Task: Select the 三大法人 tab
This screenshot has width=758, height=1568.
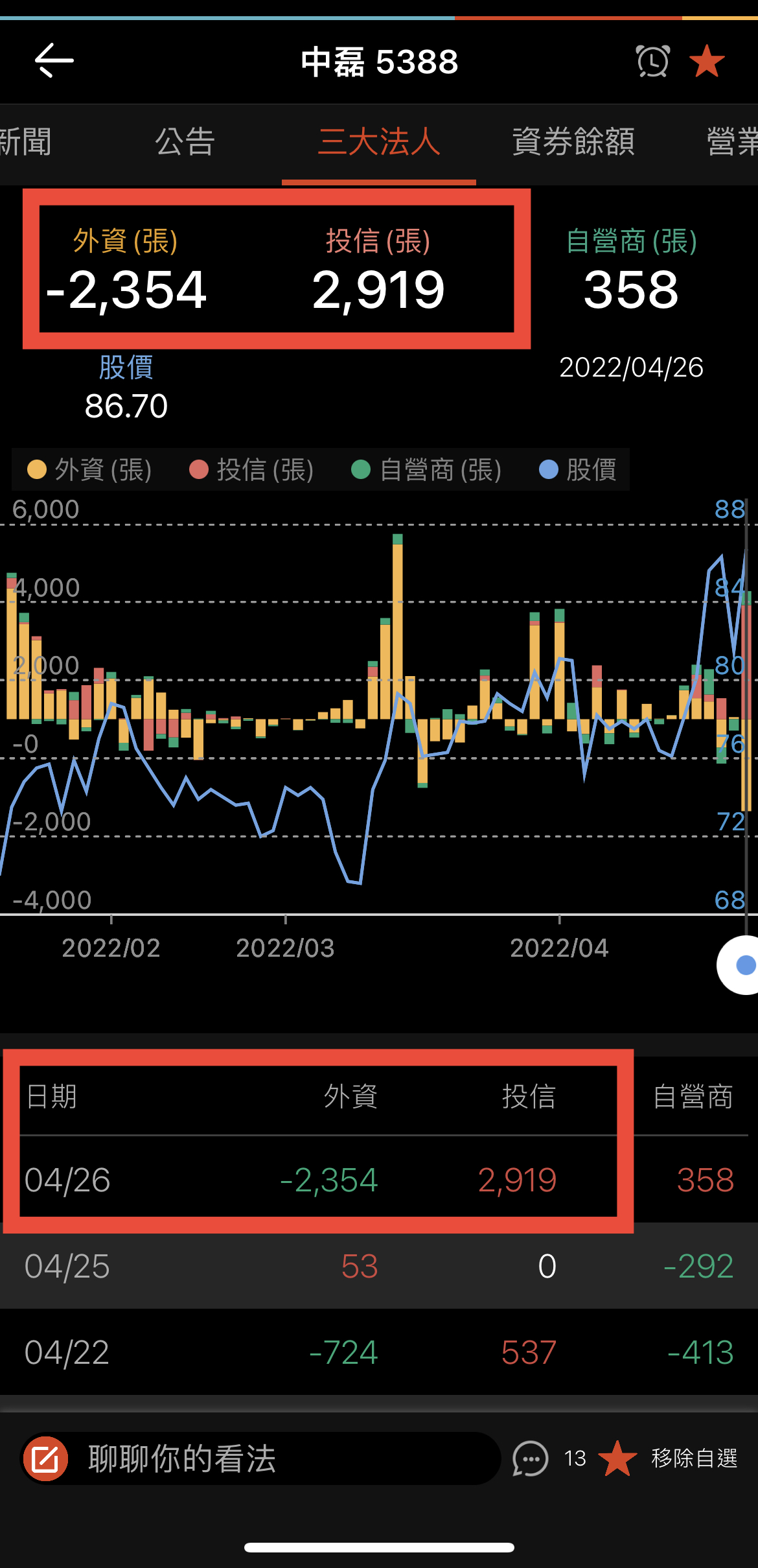Action: (x=379, y=142)
